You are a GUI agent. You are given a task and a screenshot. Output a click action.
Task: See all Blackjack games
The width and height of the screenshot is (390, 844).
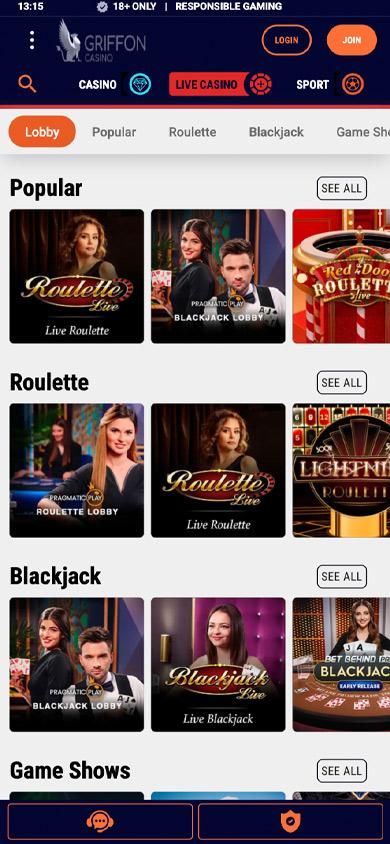pyautogui.click(x=342, y=576)
